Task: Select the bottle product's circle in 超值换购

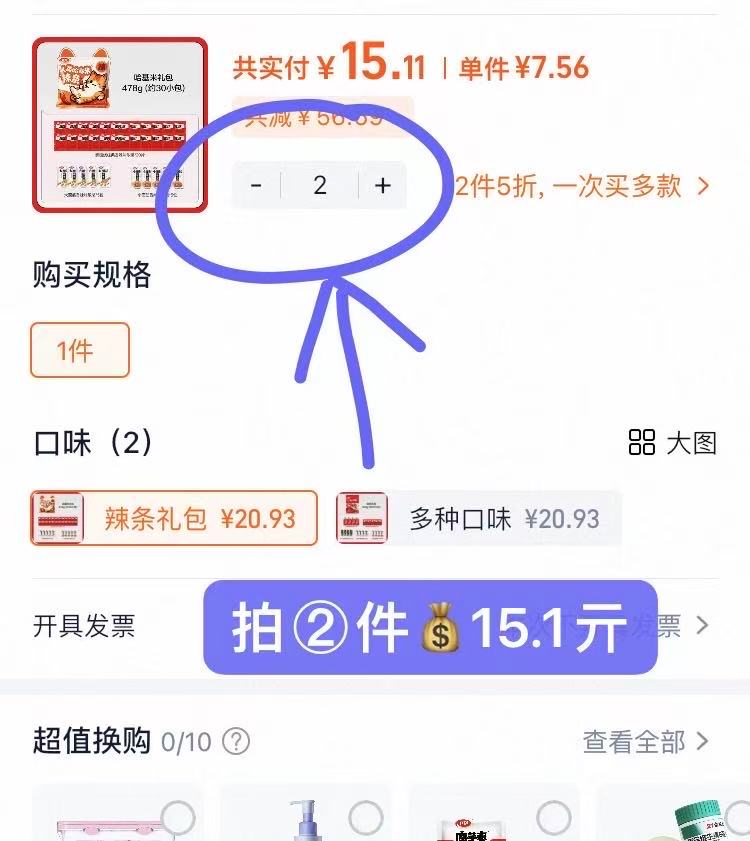Action: tap(366, 817)
